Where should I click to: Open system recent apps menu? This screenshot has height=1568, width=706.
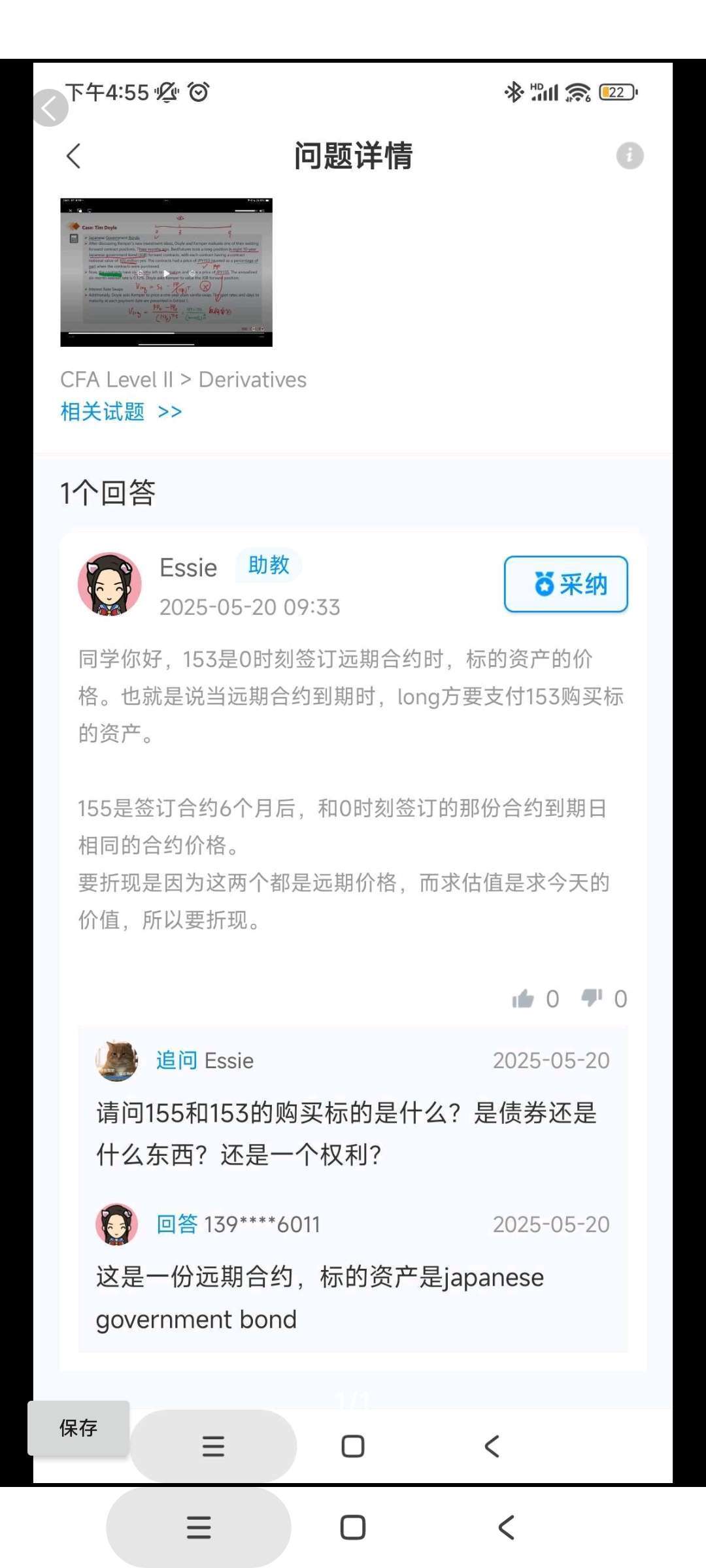pyautogui.click(x=199, y=1527)
